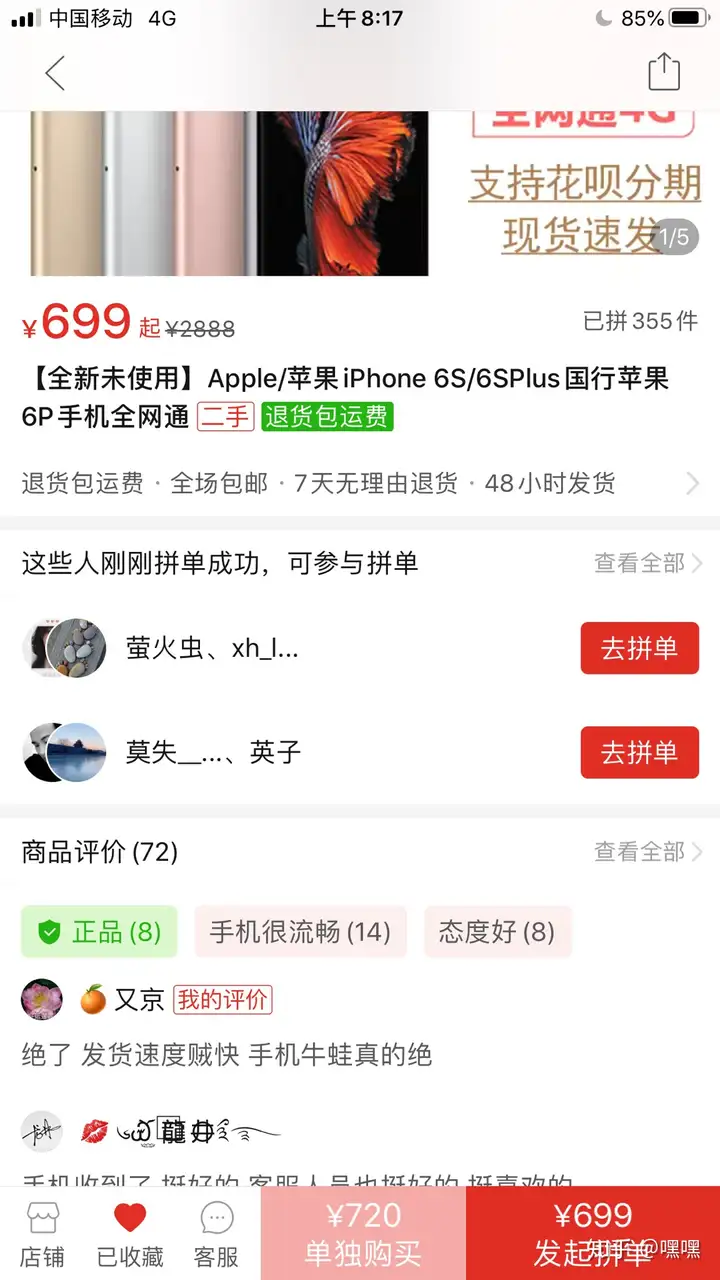This screenshot has width=720, height=1280.
Task: Filter reviews by 正品 (8)
Action: pos(99,932)
